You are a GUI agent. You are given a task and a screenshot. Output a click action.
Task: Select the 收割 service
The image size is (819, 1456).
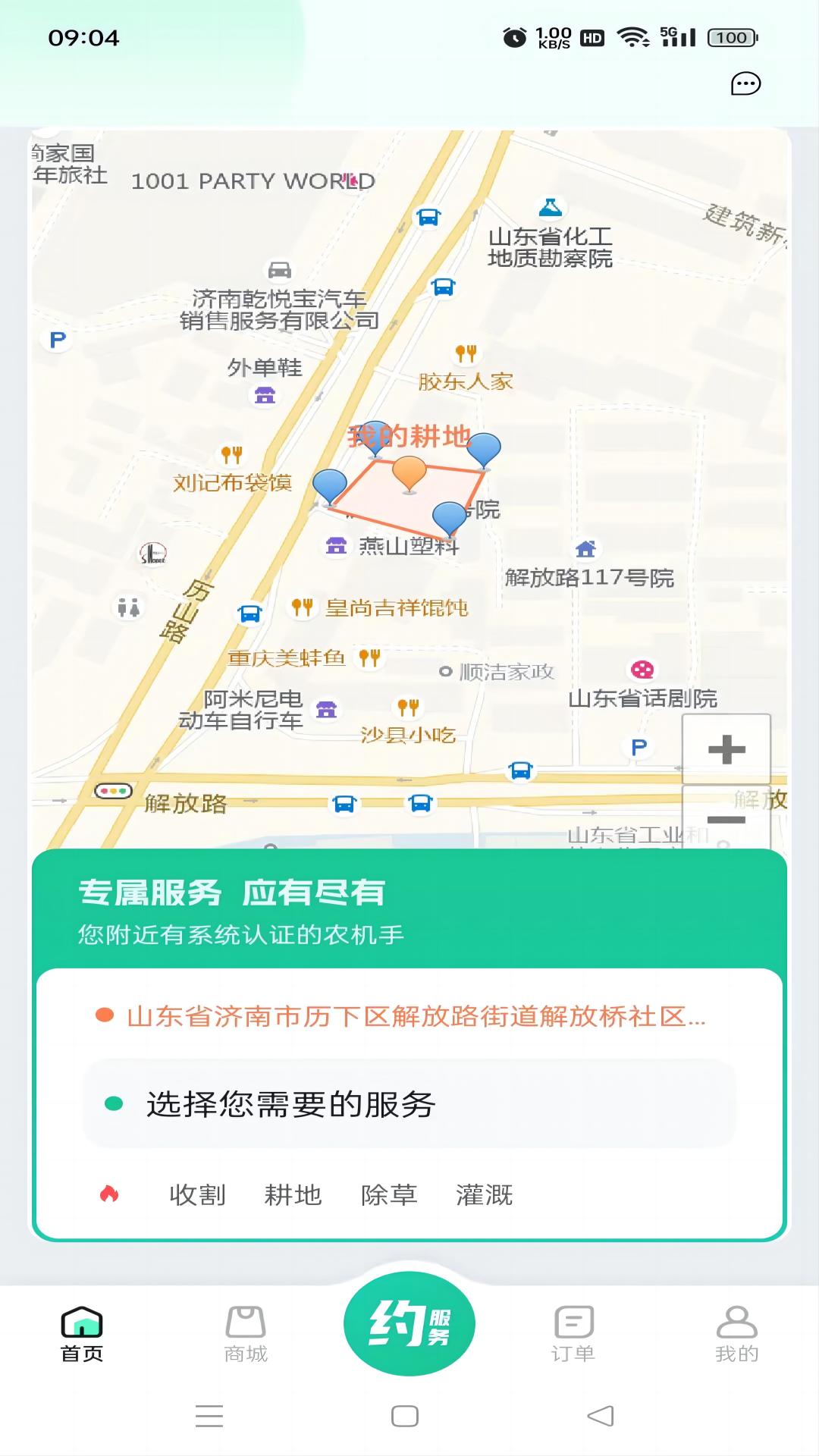tap(197, 1195)
